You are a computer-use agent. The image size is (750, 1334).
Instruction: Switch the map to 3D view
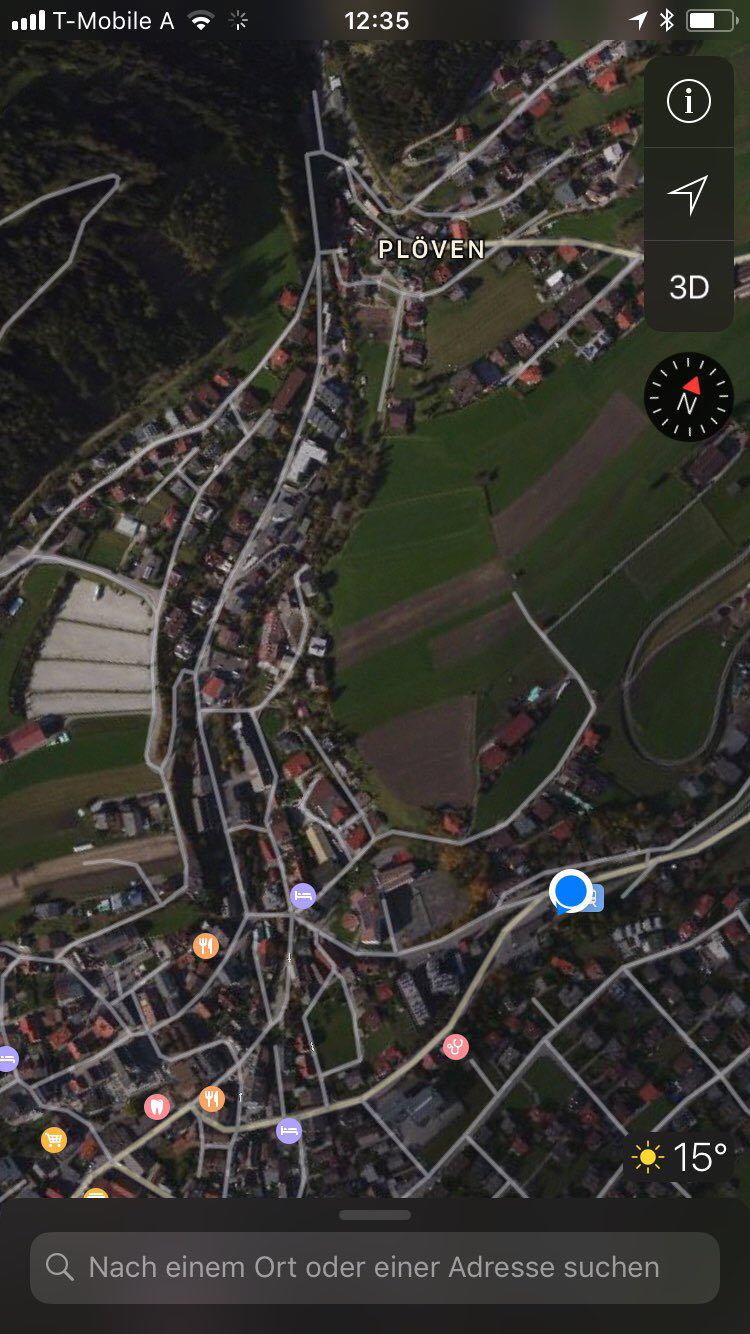click(x=688, y=287)
